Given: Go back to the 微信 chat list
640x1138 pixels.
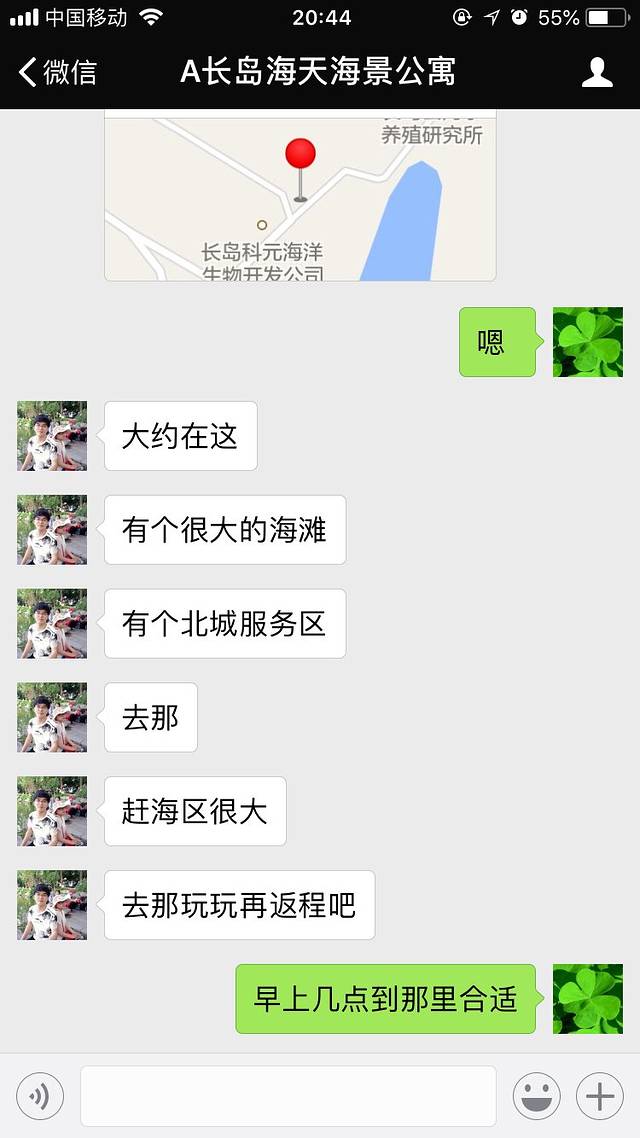Looking at the screenshot, I should pyautogui.click(x=58, y=72).
